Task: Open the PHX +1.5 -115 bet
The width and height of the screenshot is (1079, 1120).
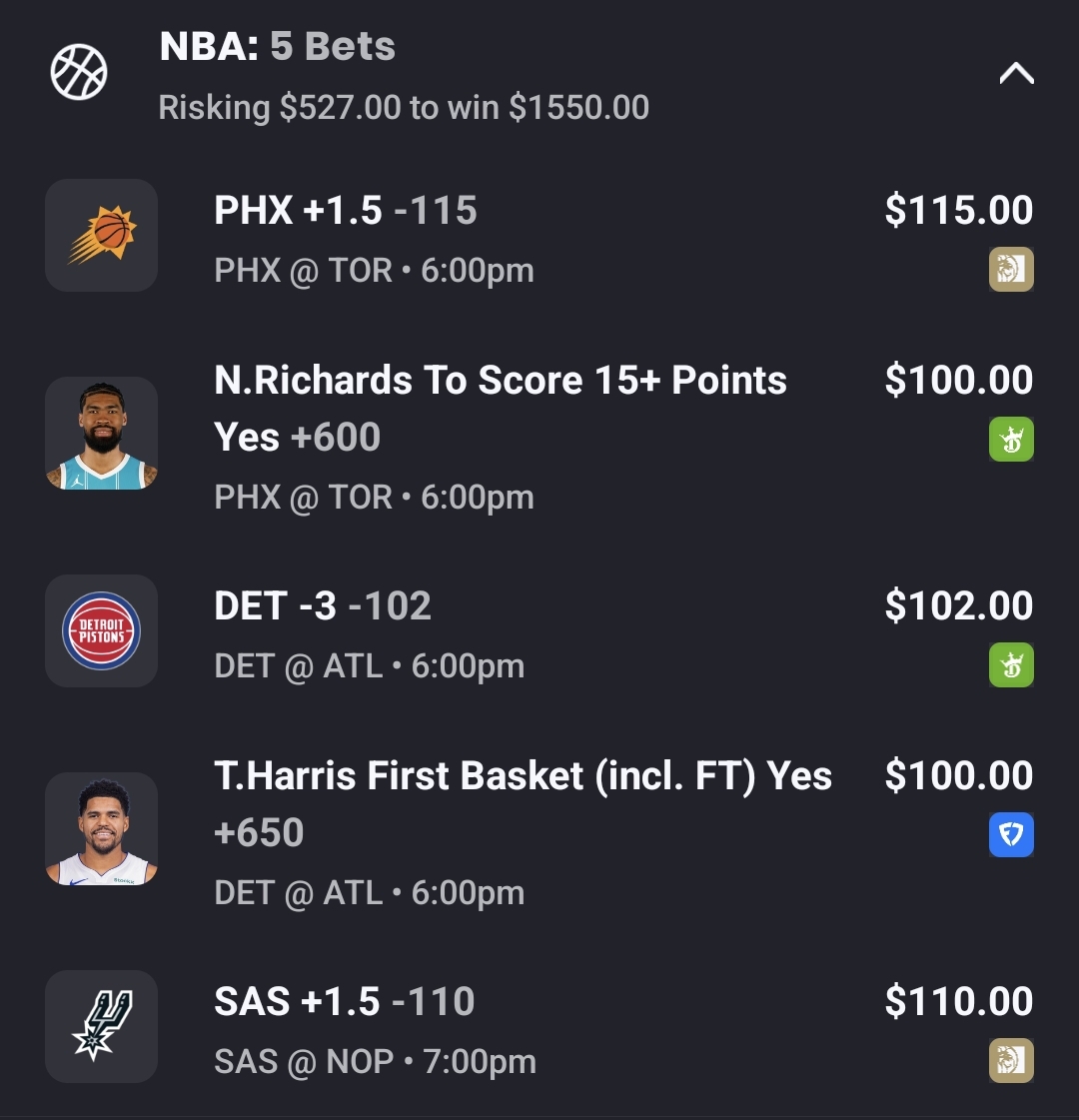Action: click(345, 211)
